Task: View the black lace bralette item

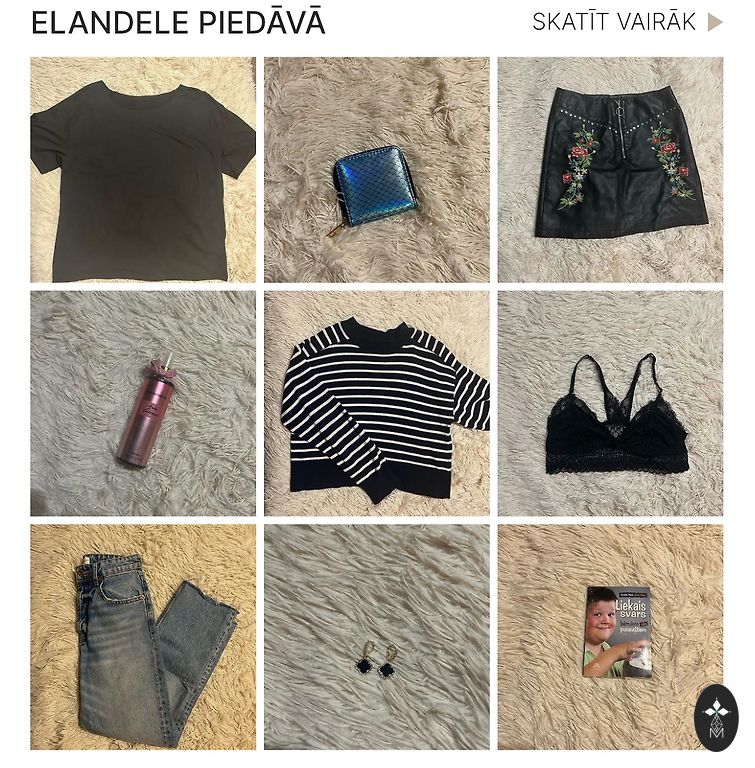Action: [610, 404]
